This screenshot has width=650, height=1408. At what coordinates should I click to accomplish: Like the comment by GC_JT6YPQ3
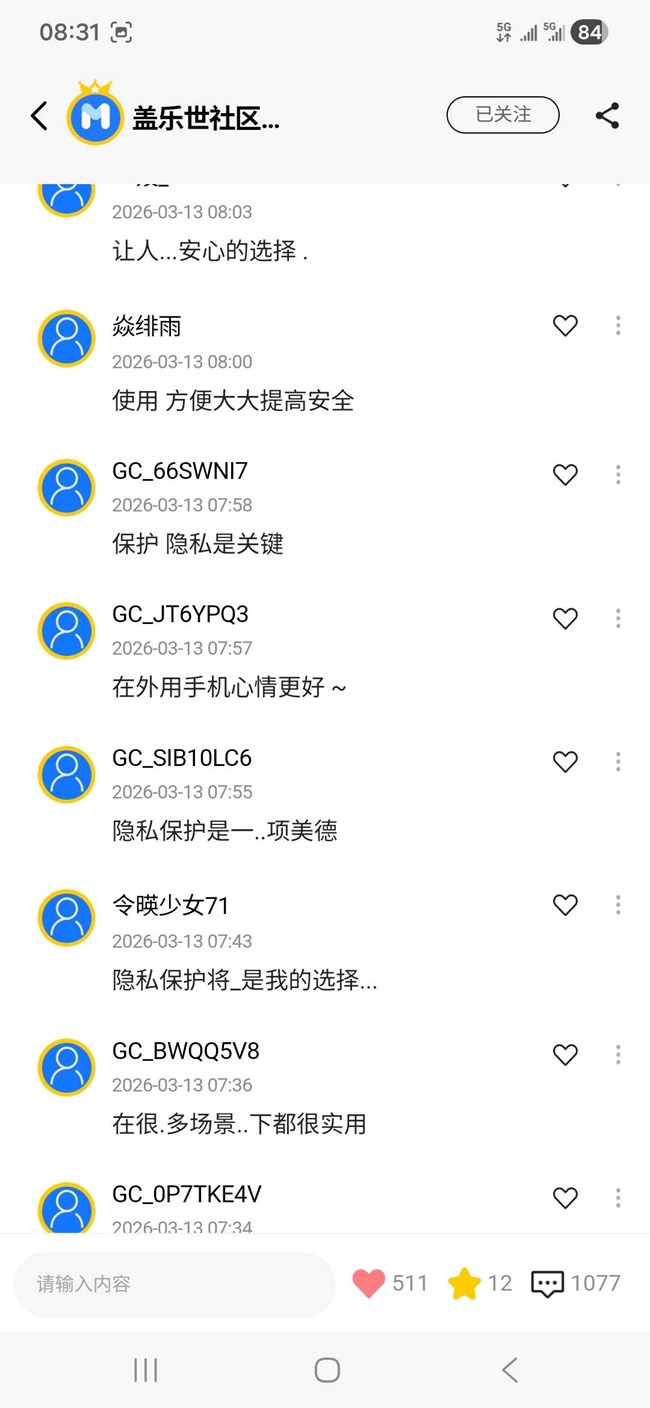(x=565, y=619)
